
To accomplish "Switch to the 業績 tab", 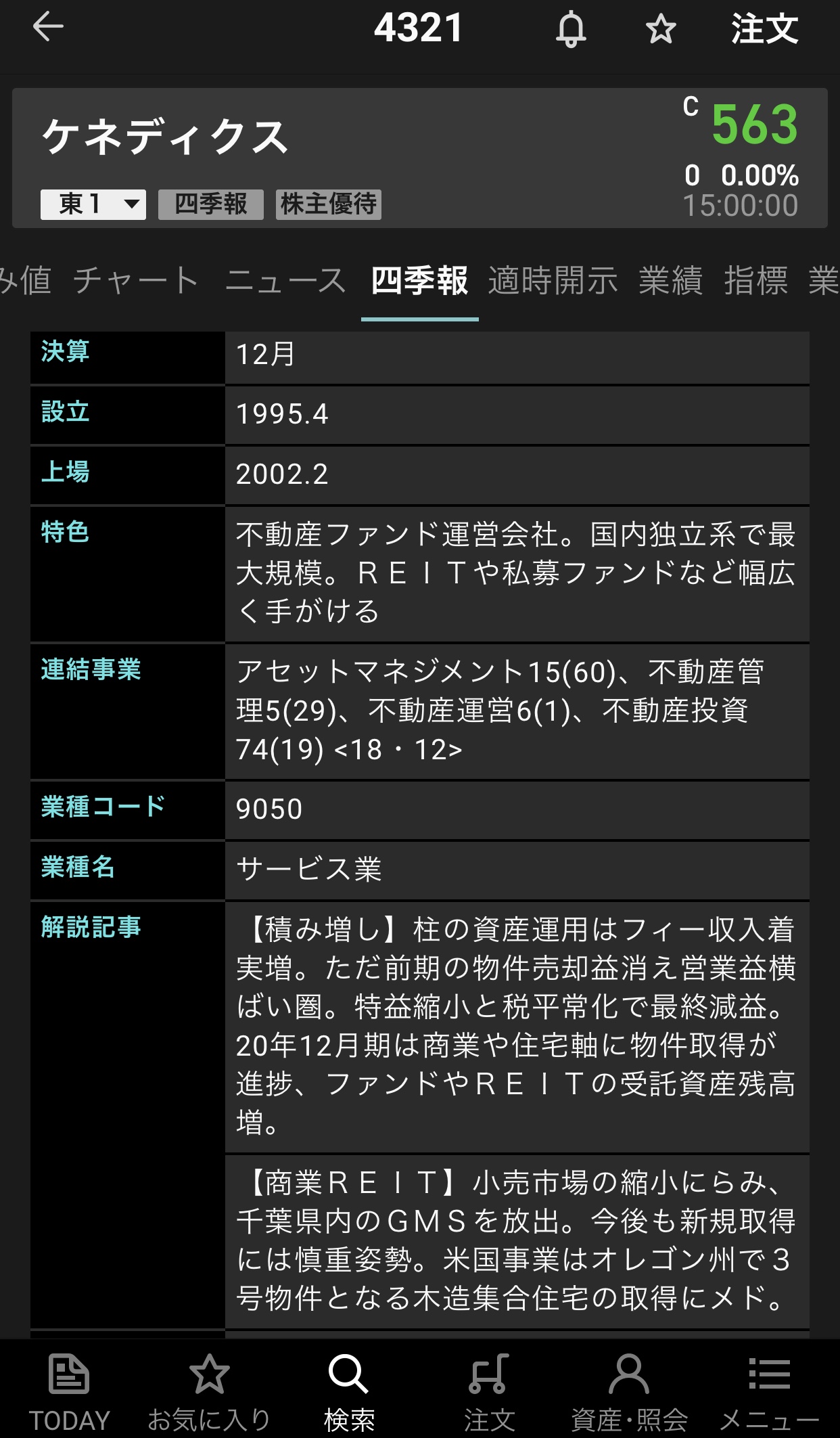I will [x=671, y=280].
